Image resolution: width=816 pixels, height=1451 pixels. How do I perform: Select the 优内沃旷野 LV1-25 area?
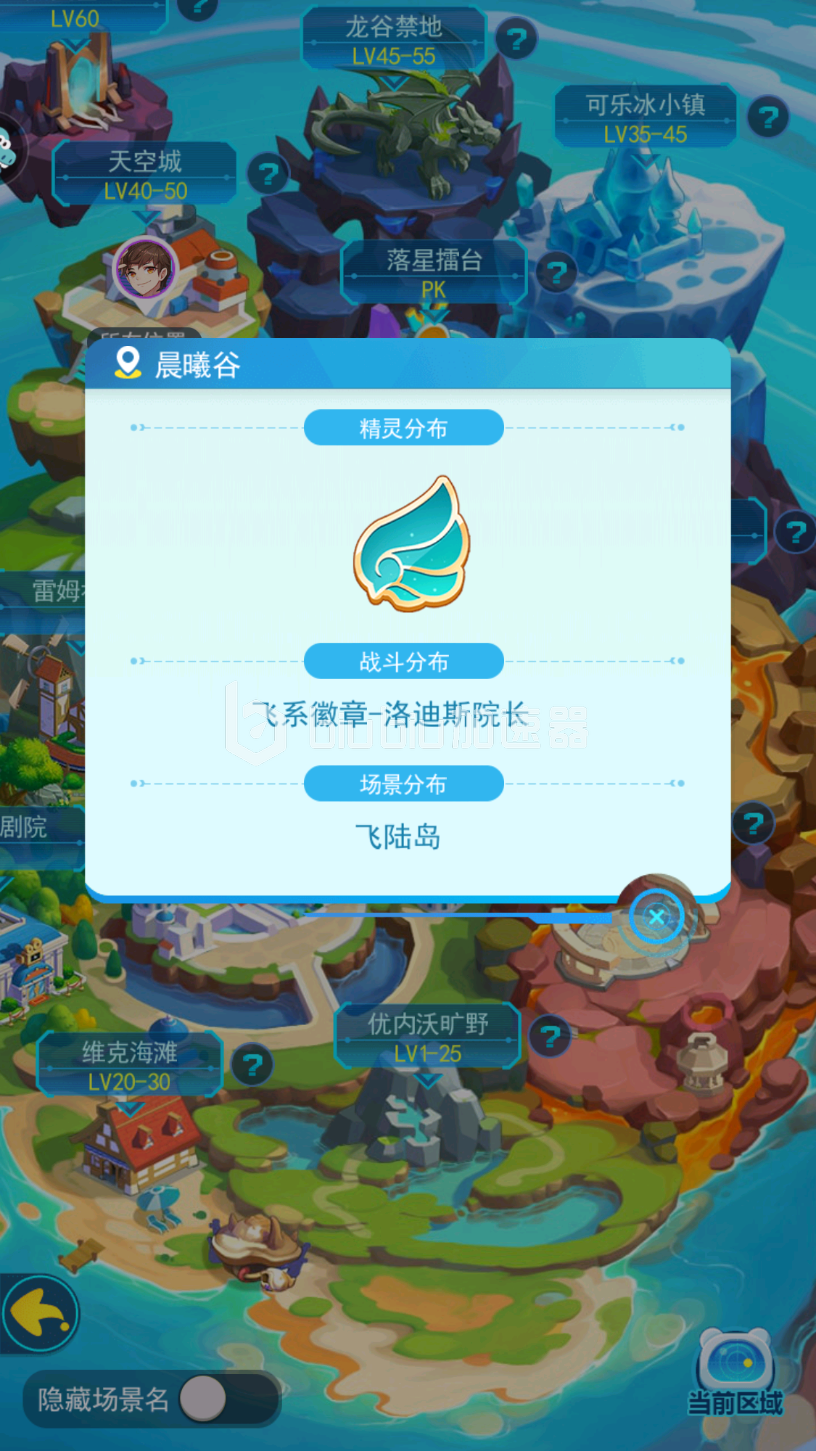tap(427, 1037)
